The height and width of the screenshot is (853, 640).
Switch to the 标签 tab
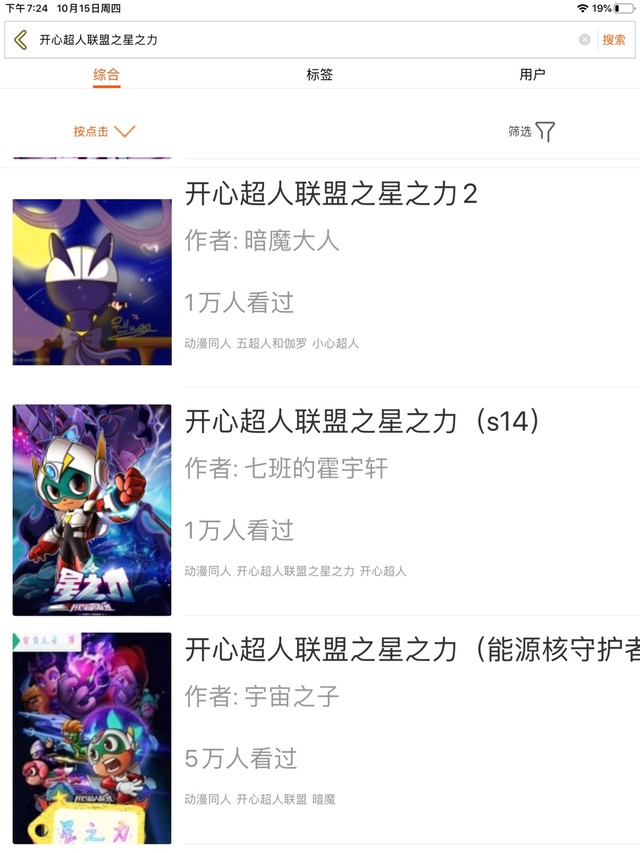pyautogui.click(x=319, y=75)
